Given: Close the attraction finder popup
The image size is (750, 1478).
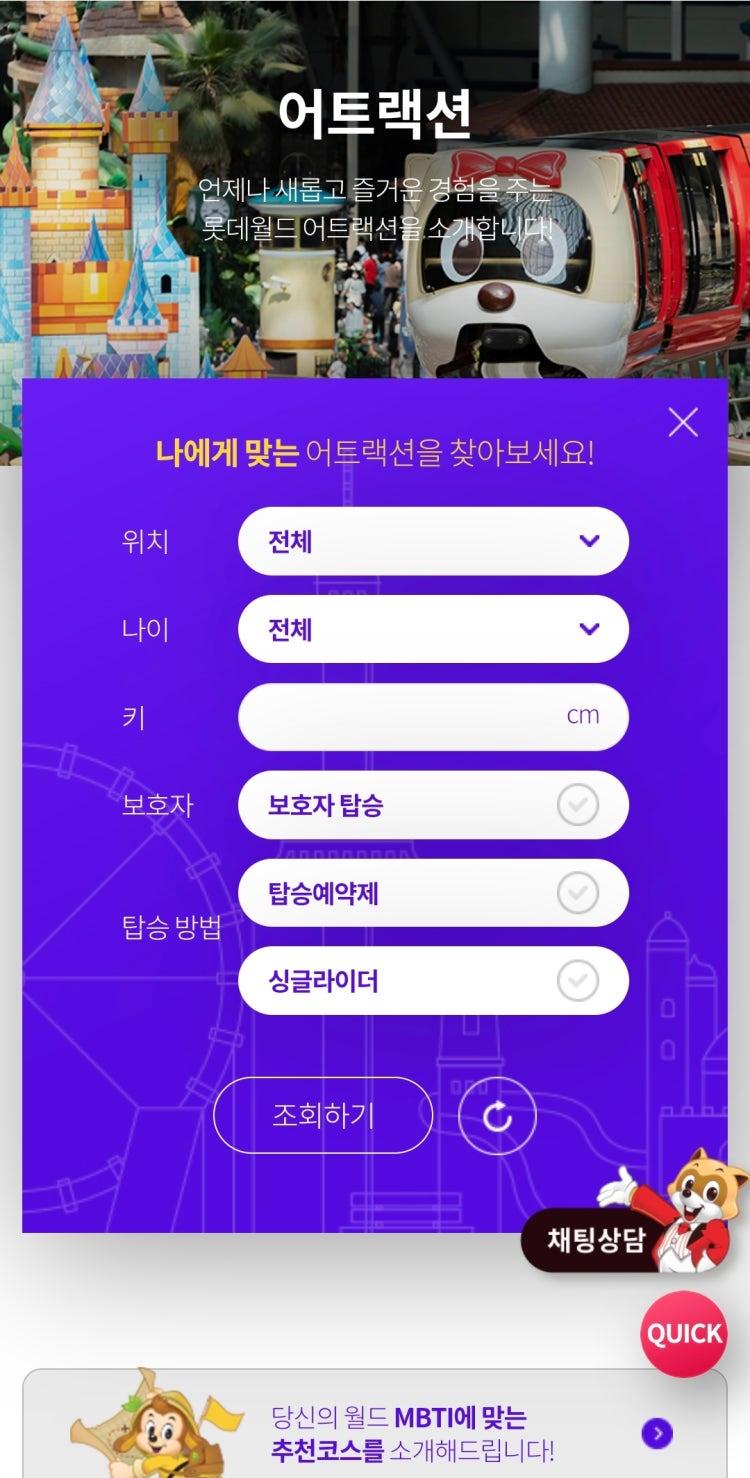Looking at the screenshot, I should pyautogui.click(x=683, y=422).
